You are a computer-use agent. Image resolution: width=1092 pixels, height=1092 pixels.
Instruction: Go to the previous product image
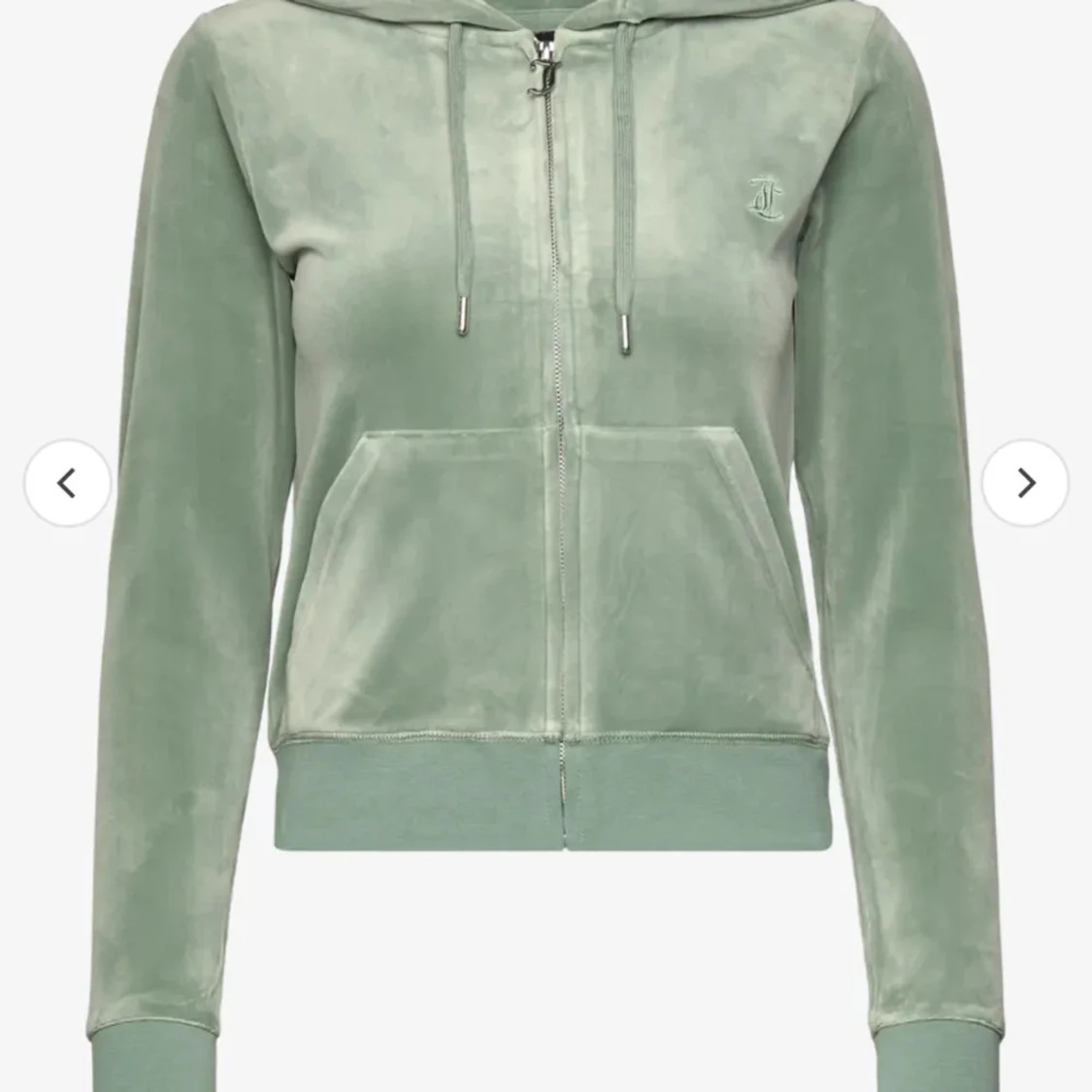pos(68,482)
